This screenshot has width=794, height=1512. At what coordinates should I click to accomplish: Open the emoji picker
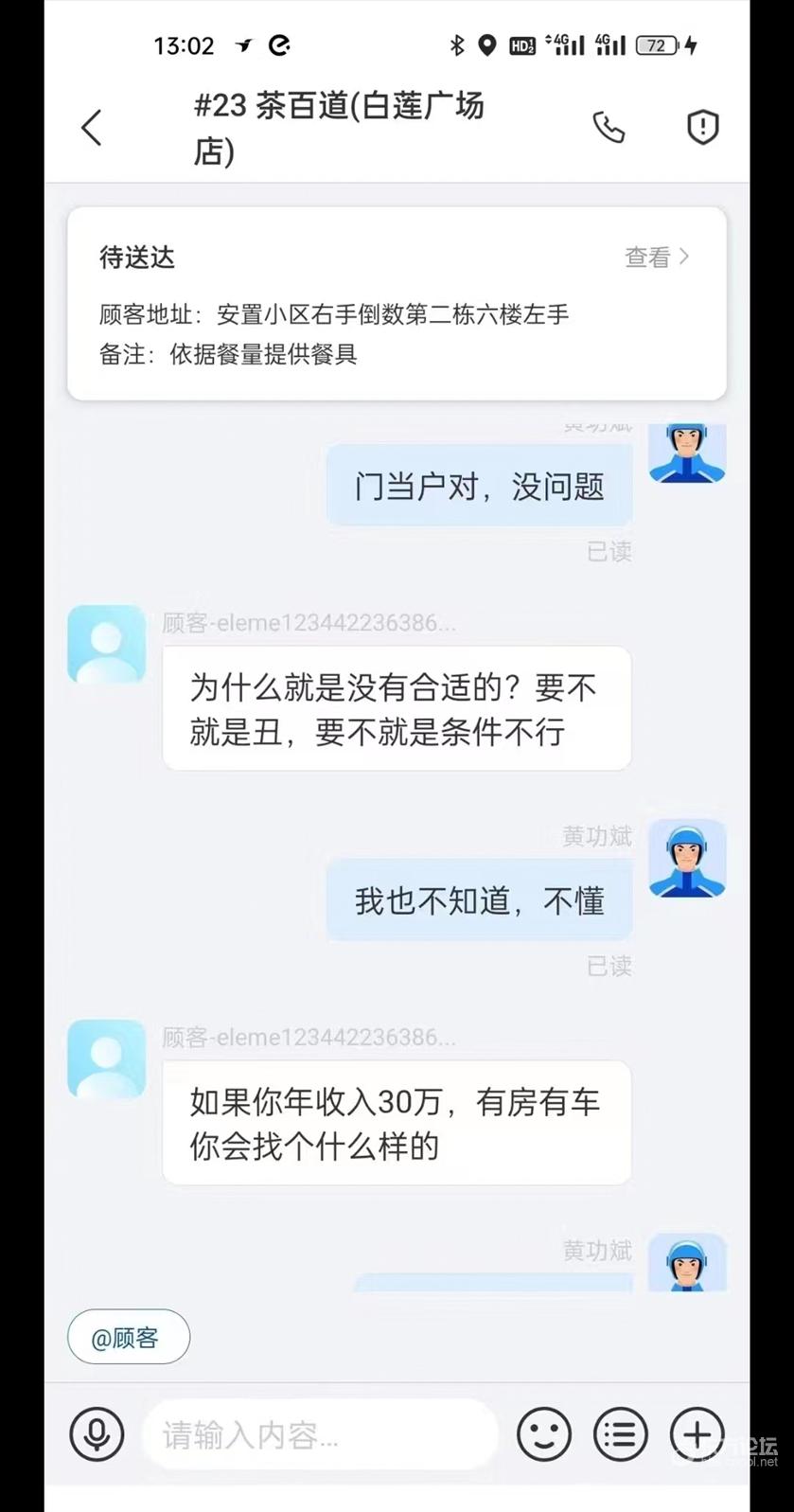[x=544, y=1433]
